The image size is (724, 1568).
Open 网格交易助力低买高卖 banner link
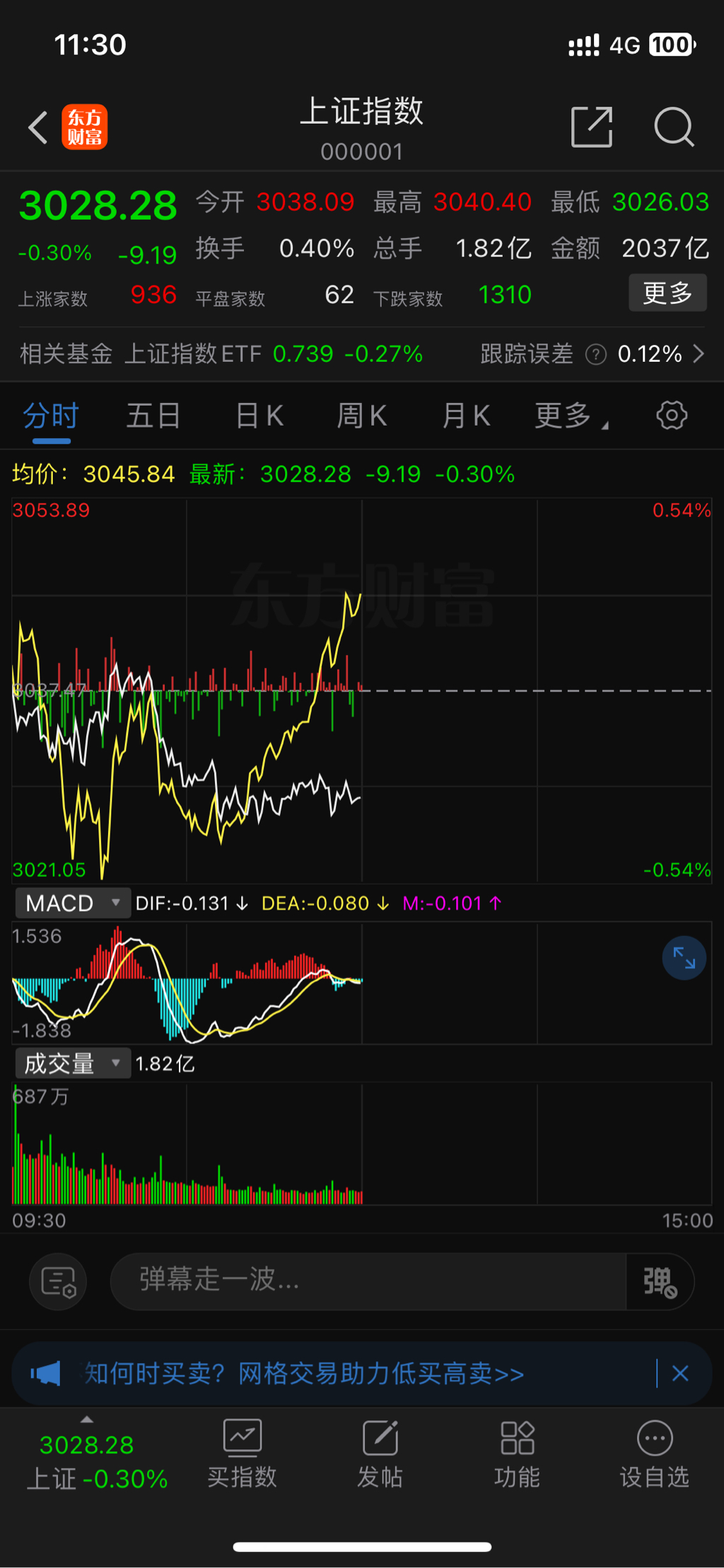coord(304,1374)
